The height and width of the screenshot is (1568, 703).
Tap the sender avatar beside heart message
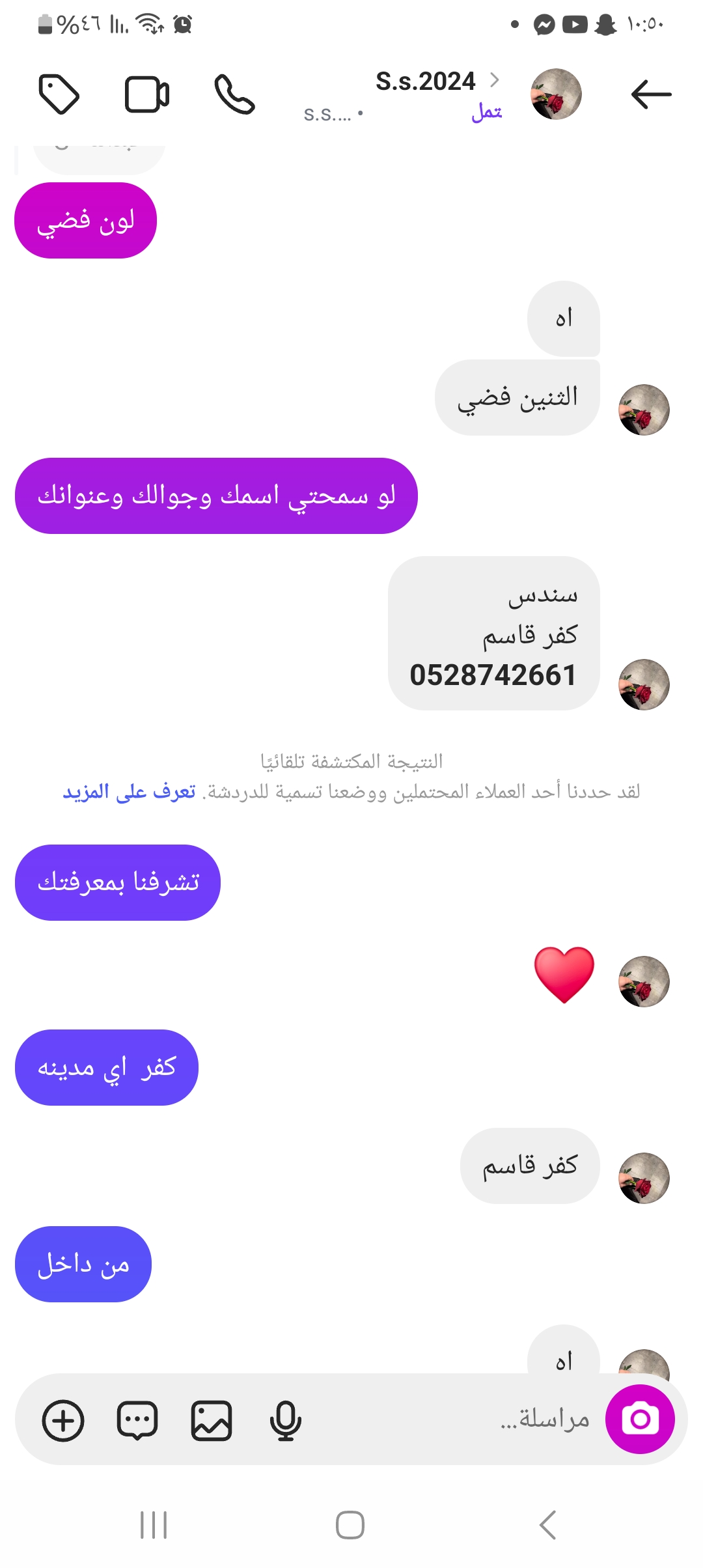tap(643, 981)
